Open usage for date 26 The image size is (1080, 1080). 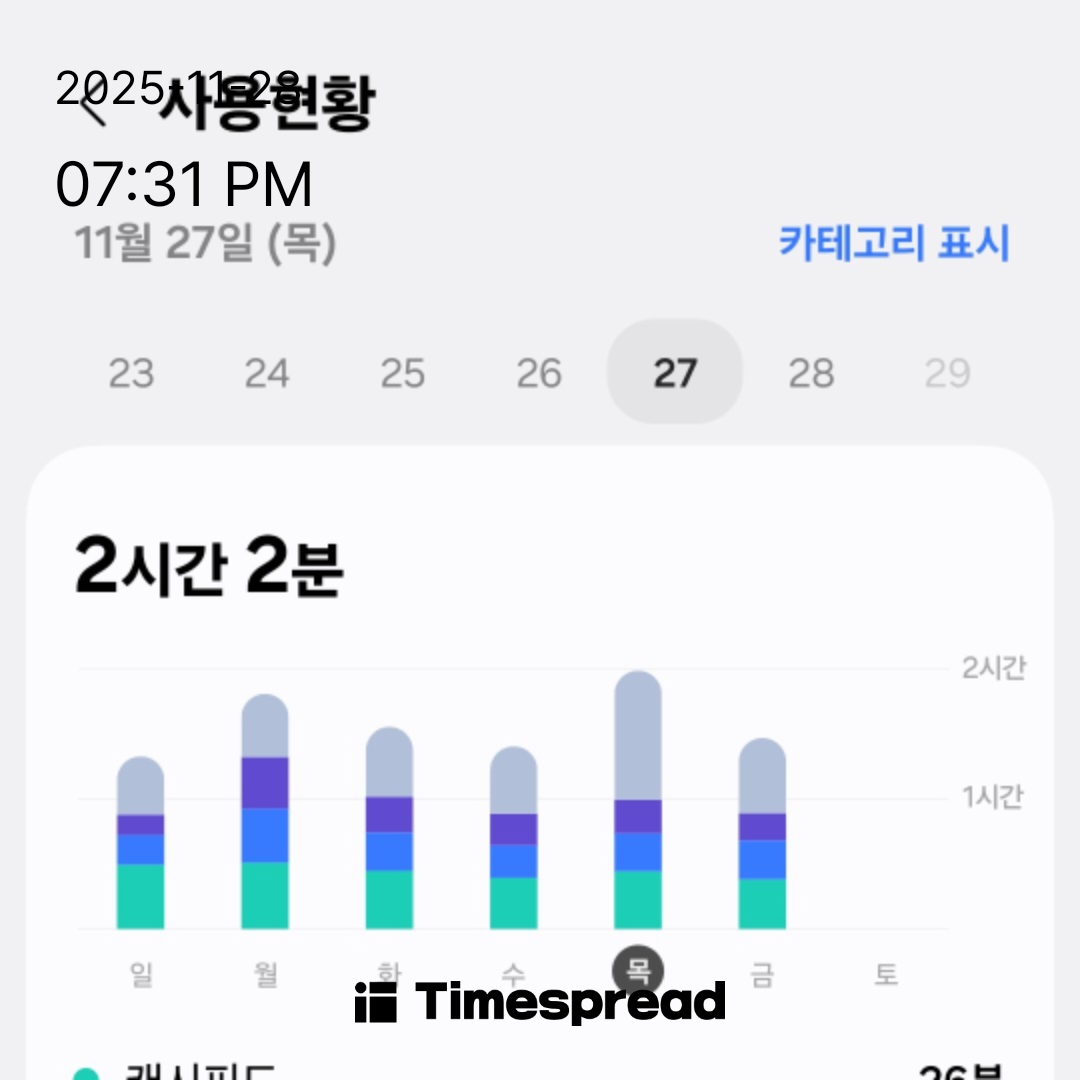[539, 374]
